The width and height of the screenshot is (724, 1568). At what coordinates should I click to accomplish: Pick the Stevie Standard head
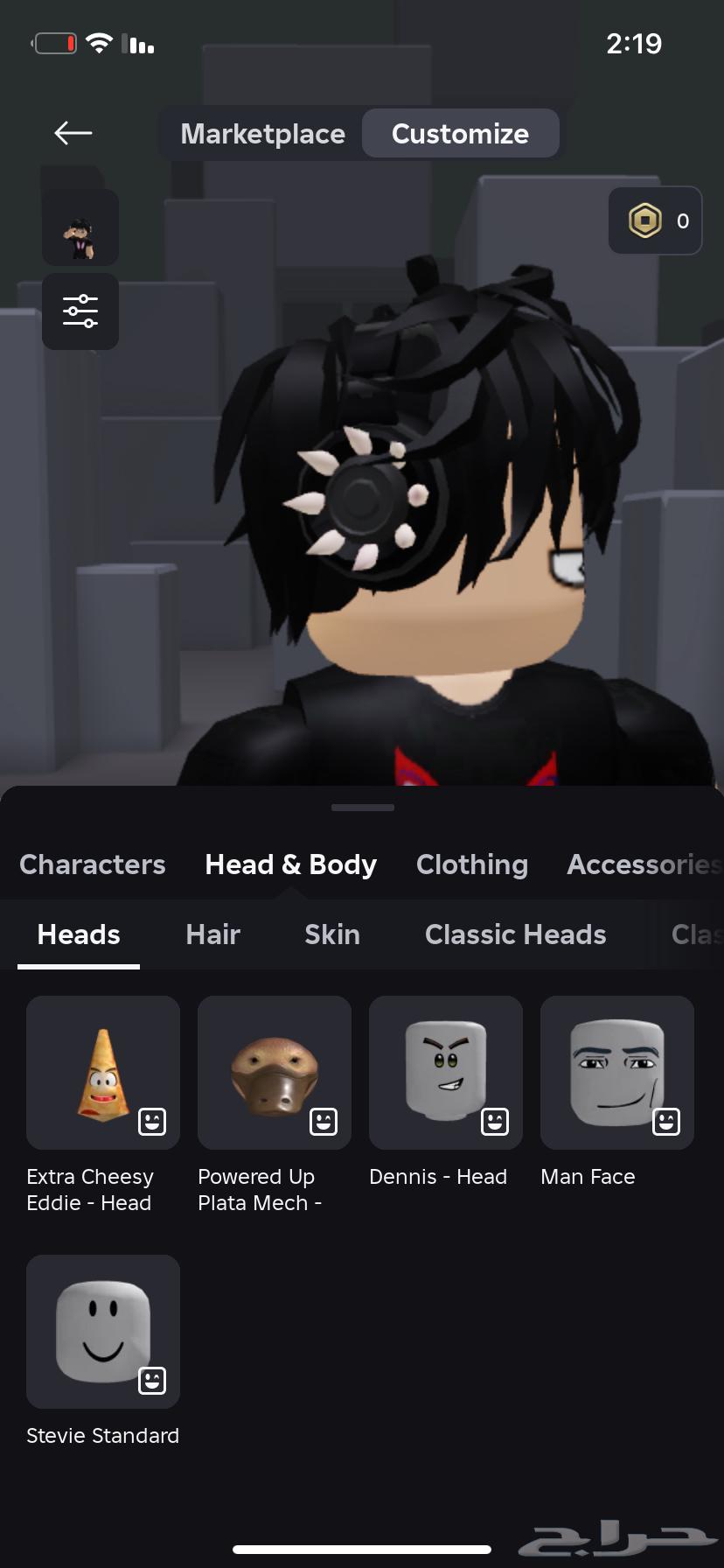point(103,1332)
